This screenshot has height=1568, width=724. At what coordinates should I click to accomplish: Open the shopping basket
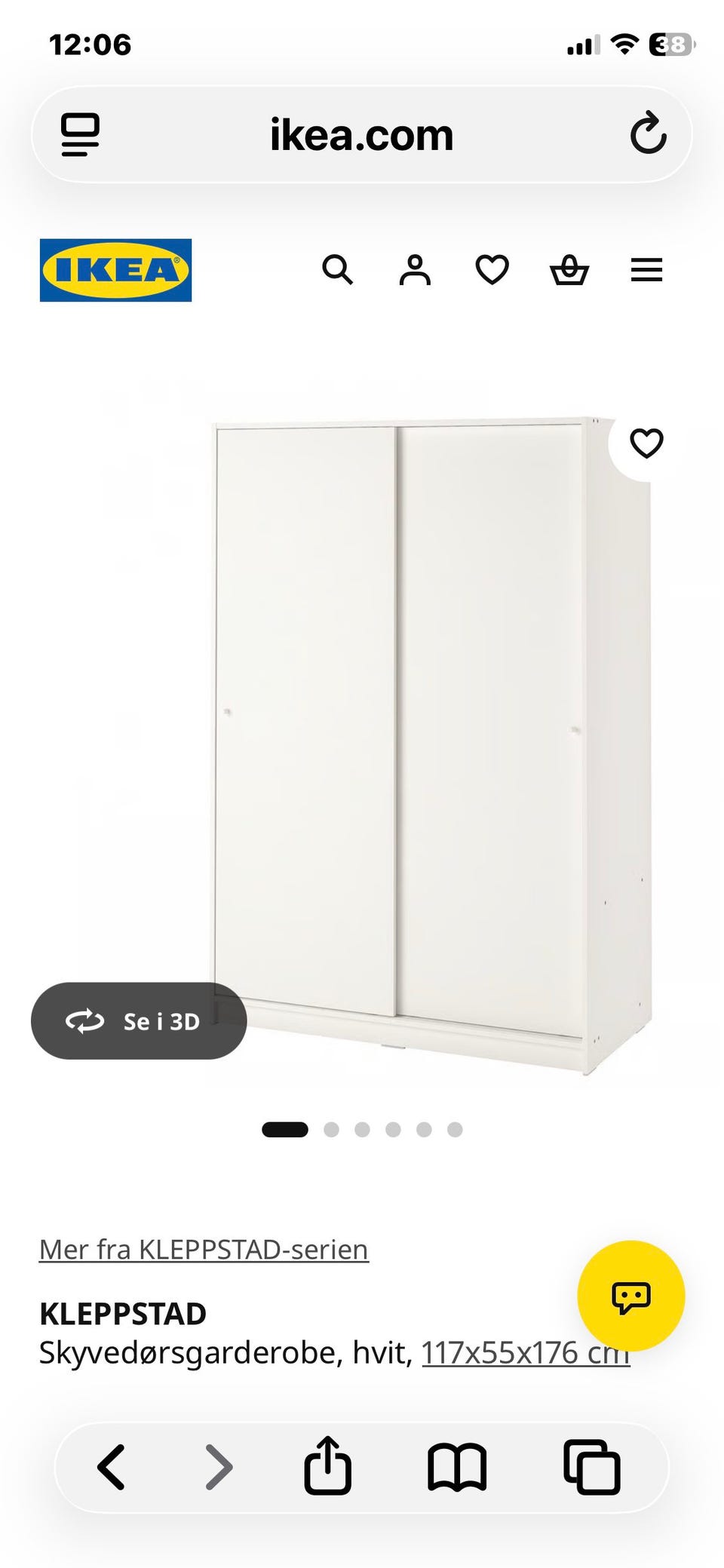[x=569, y=270]
